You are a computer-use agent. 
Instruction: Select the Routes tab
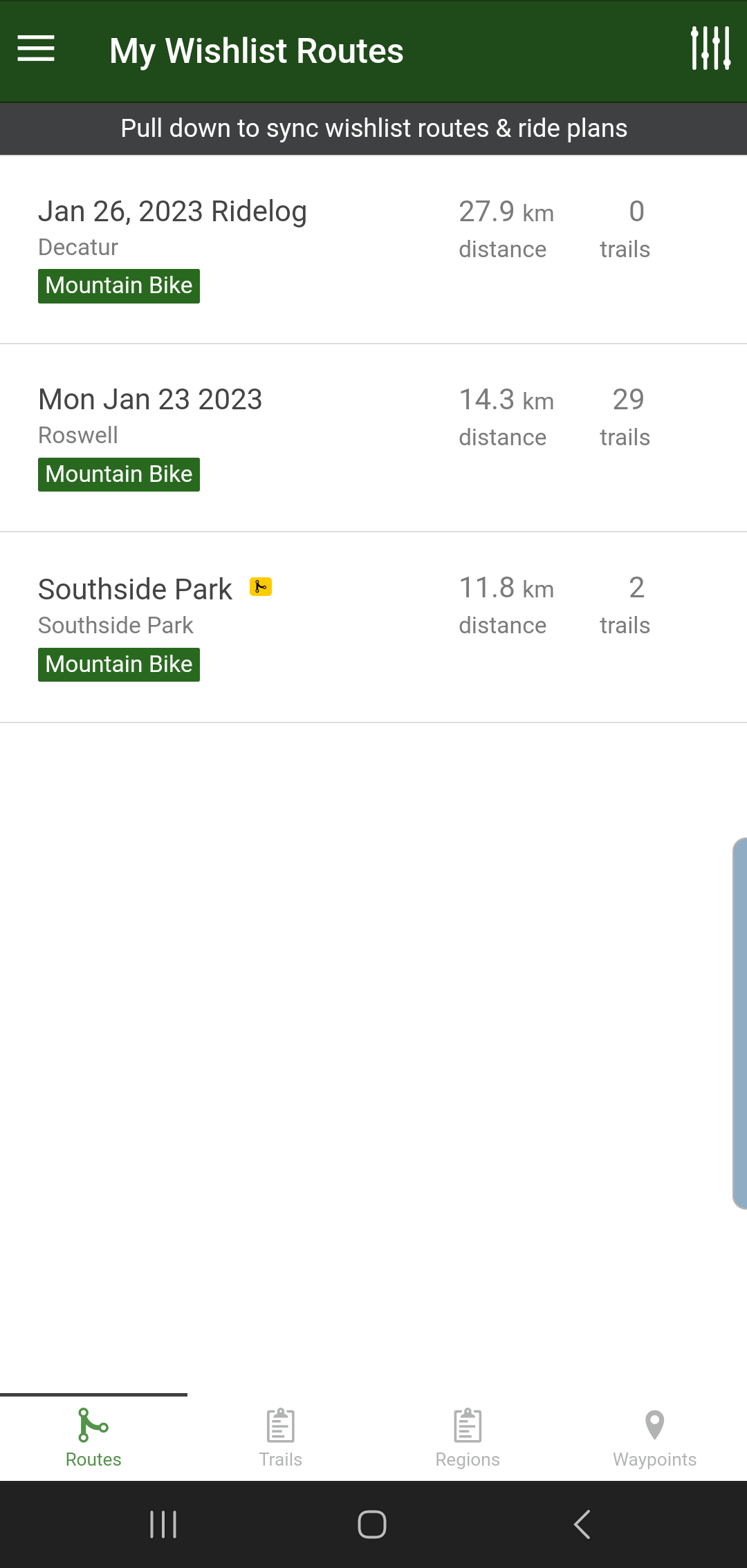[93, 1438]
